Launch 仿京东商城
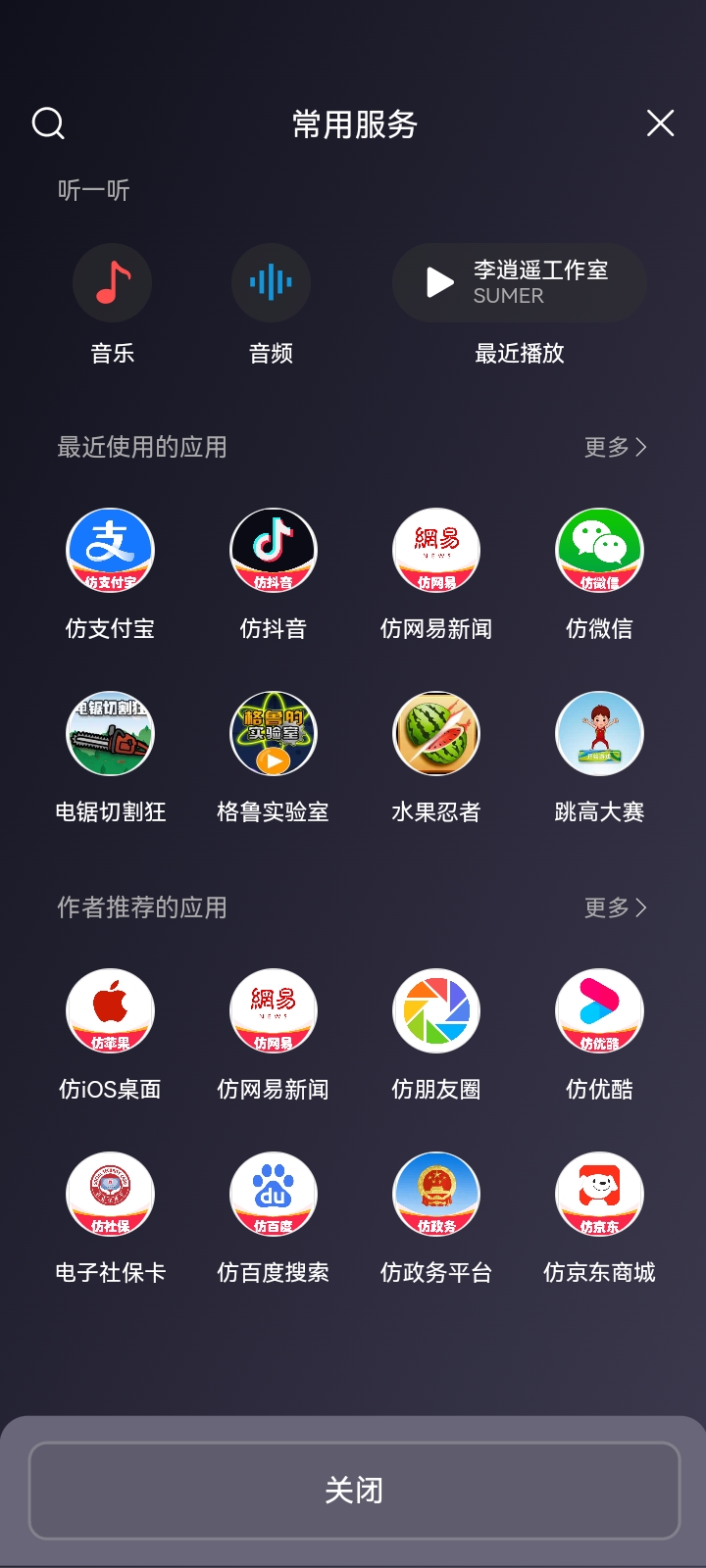The height and width of the screenshot is (1568, 706). pyautogui.click(x=599, y=1194)
